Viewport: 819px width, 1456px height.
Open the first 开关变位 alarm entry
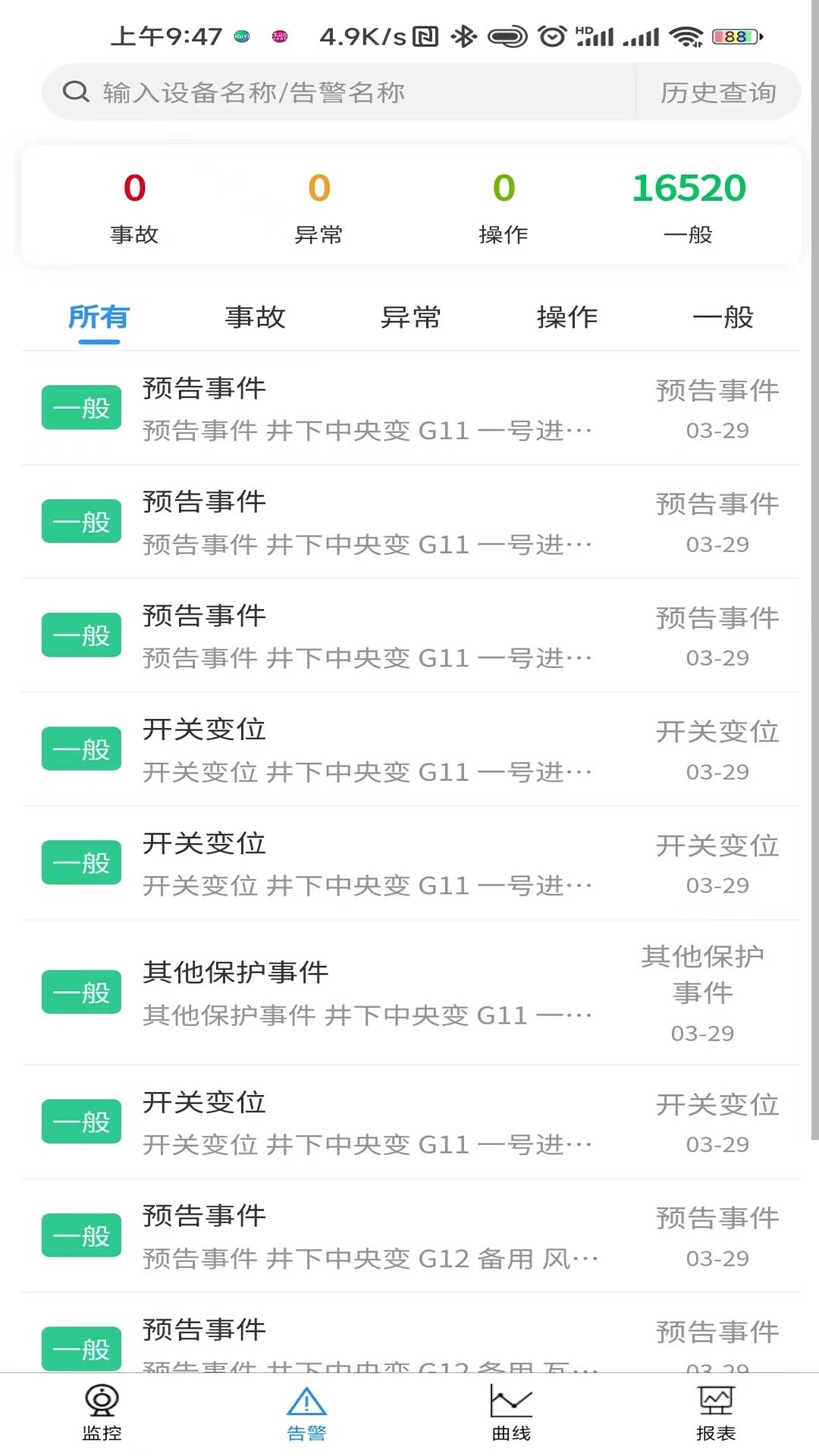click(x=409, y=748)
